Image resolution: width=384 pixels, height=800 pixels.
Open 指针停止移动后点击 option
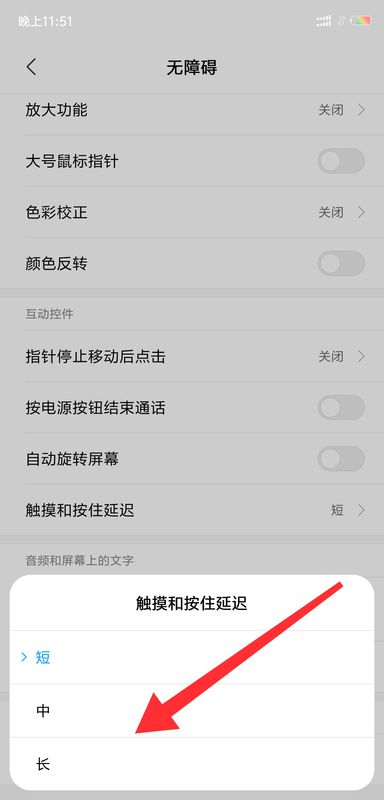[x=192, y=356]
